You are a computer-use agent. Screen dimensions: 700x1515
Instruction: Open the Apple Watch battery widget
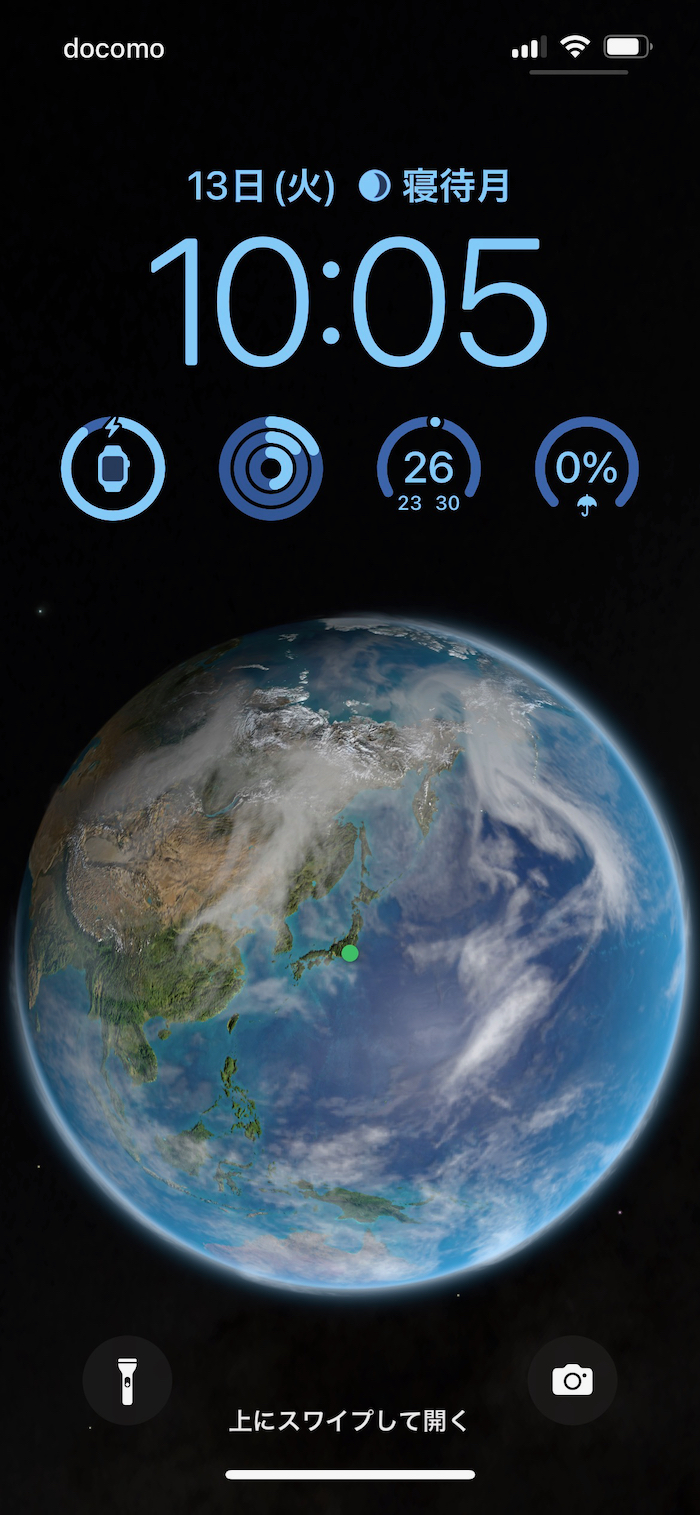coord(113,467)
